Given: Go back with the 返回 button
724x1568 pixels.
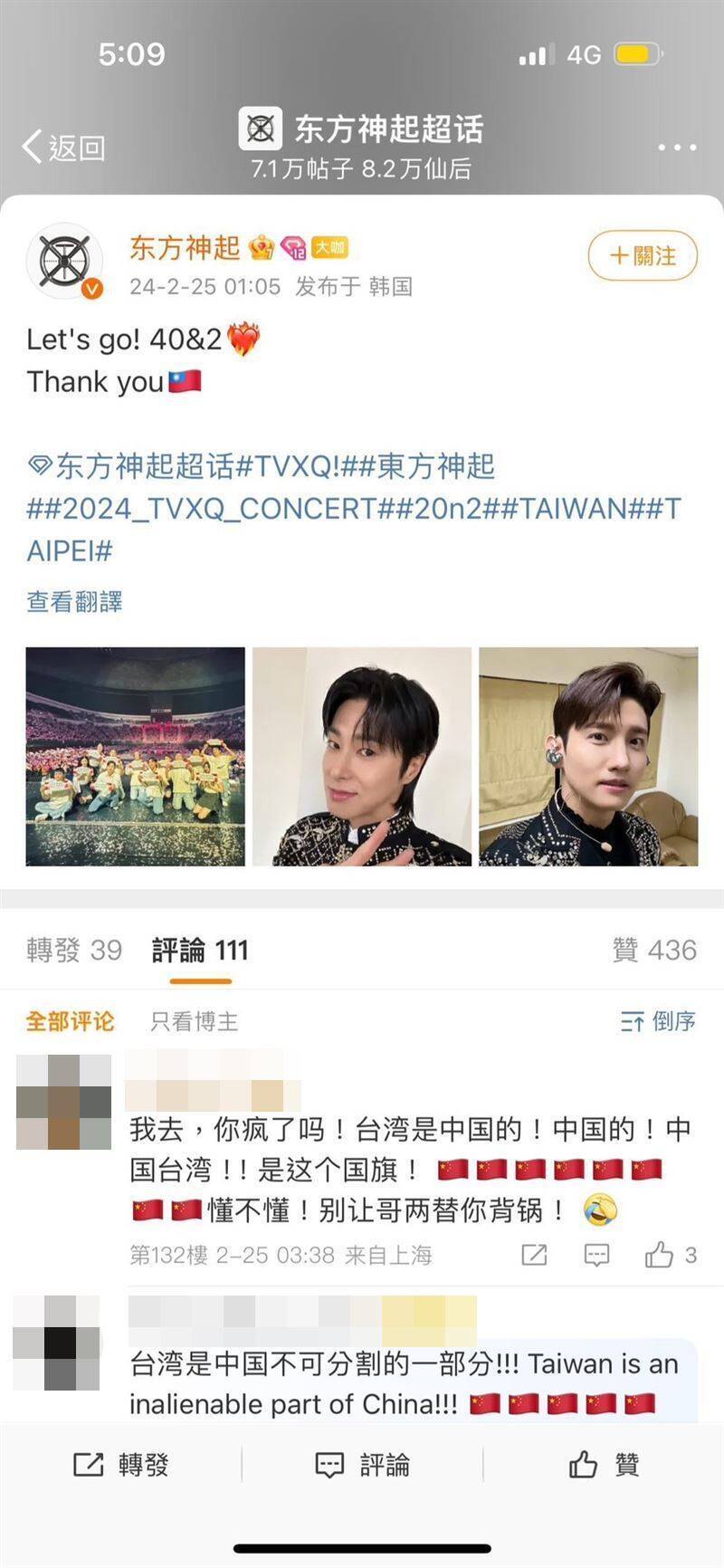Looking at the screenshot, I should coord(63,147).
